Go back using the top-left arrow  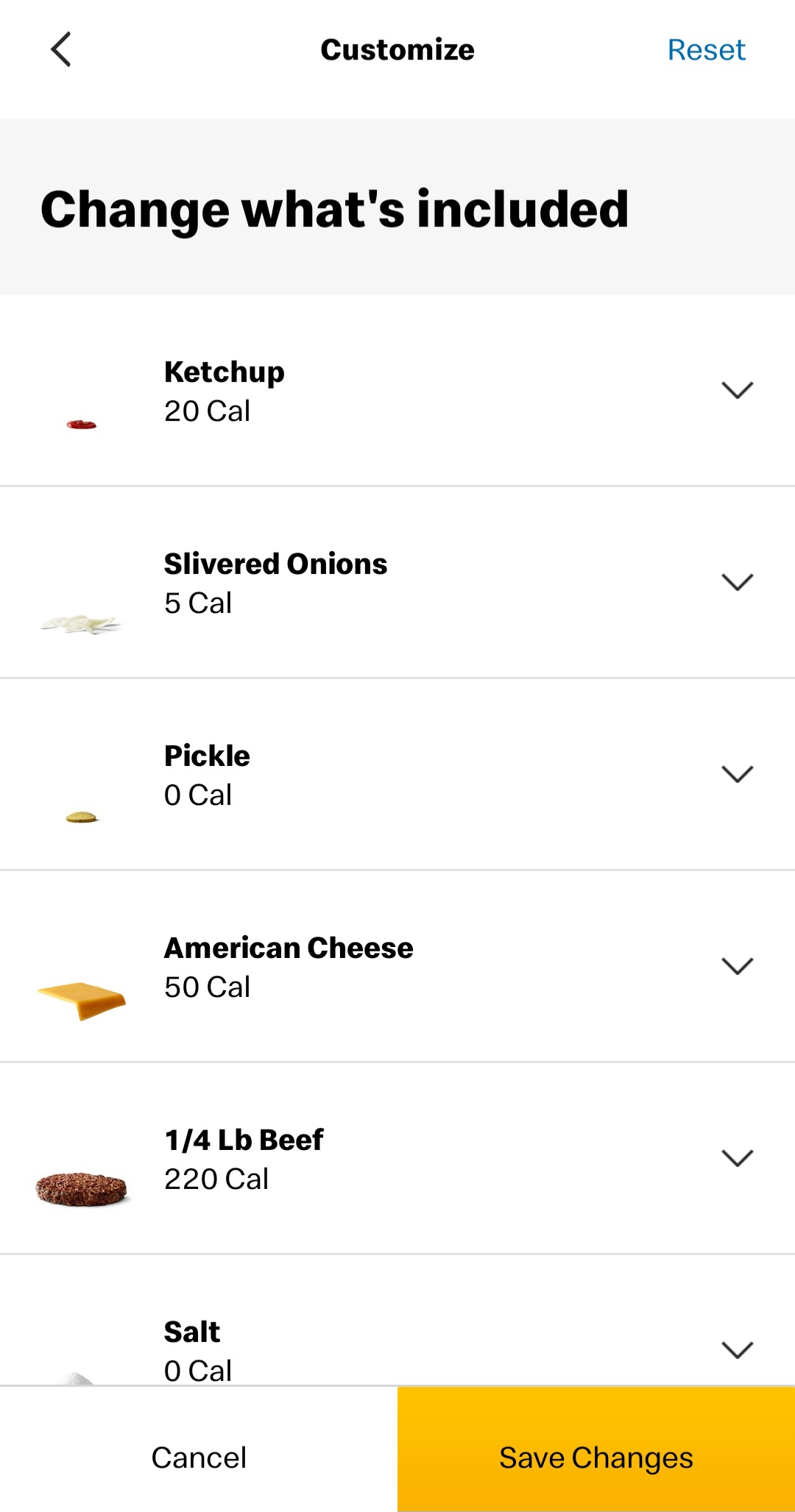pos(61,50)
